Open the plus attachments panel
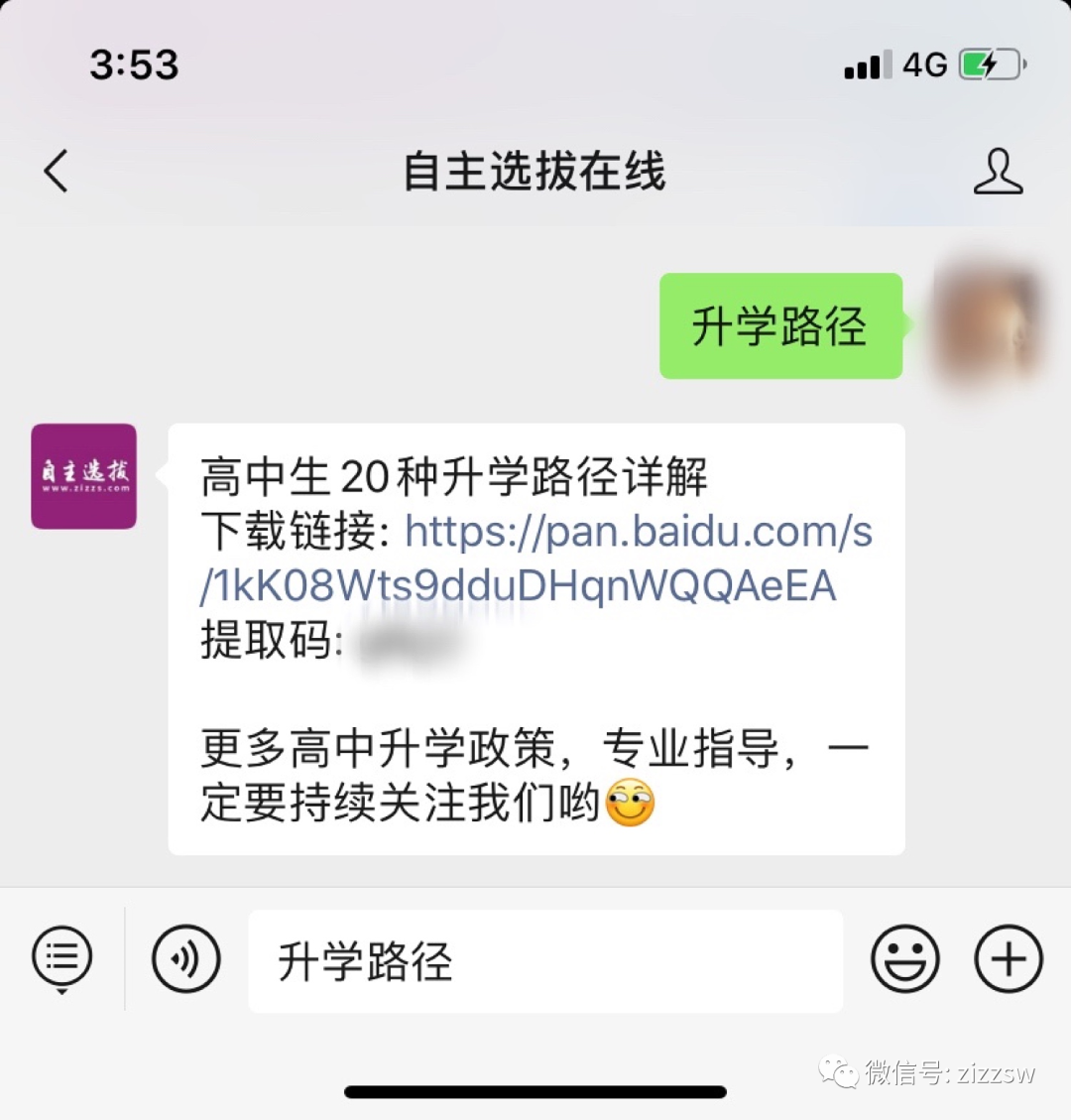Image resolution: width=1071 pixels, height=1120 pixels. (1009, 959)
